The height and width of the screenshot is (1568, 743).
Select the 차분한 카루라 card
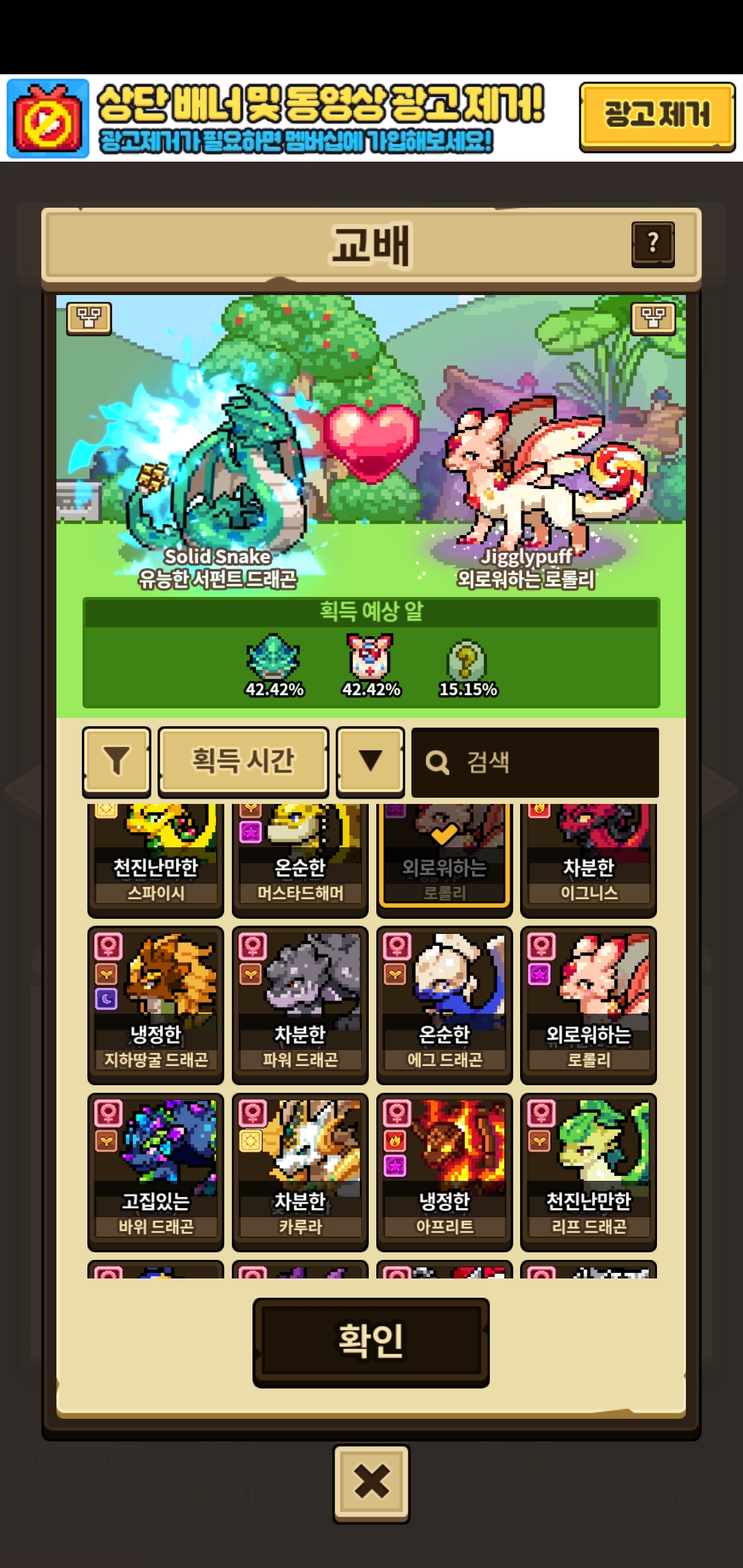click(300, 1171)
